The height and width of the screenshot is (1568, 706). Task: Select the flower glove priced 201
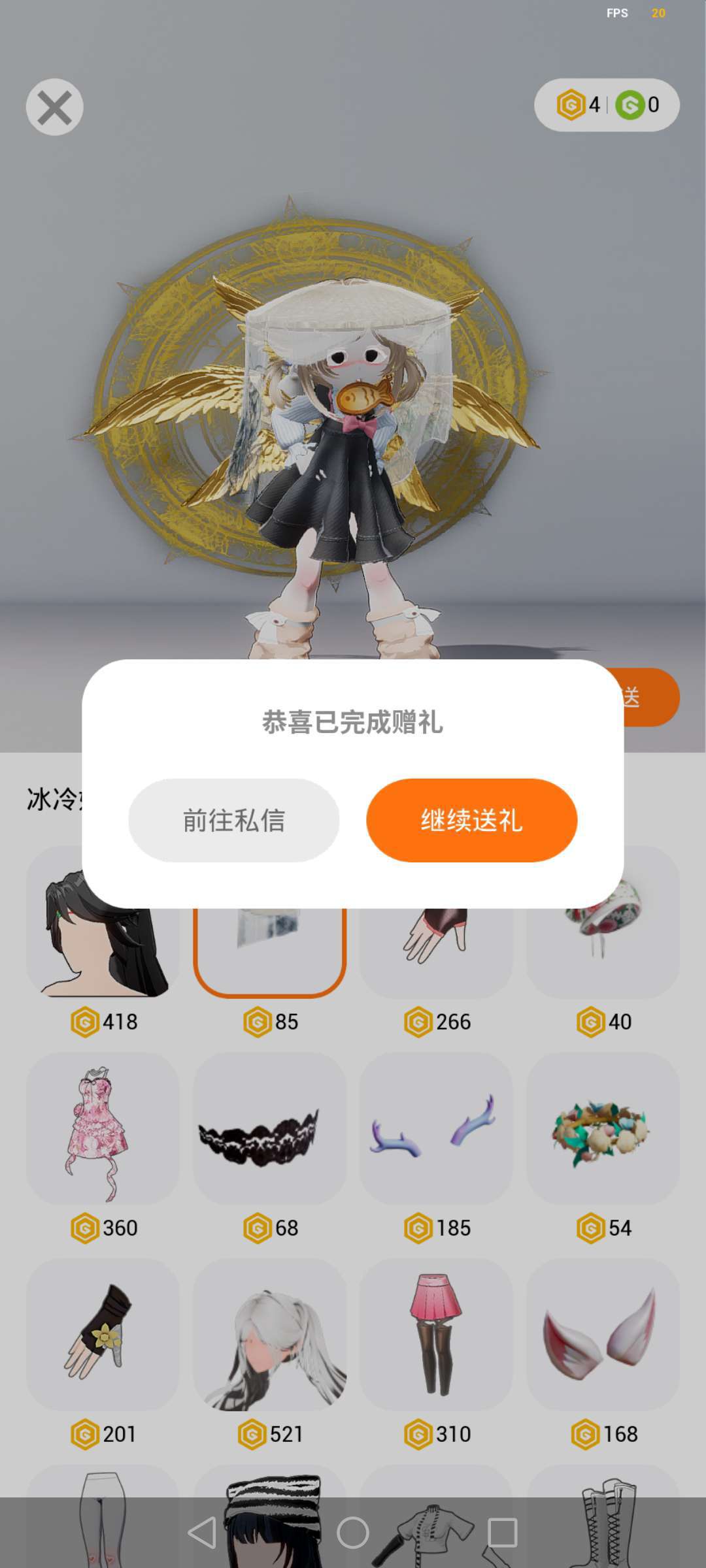[x=103, y=1334]
